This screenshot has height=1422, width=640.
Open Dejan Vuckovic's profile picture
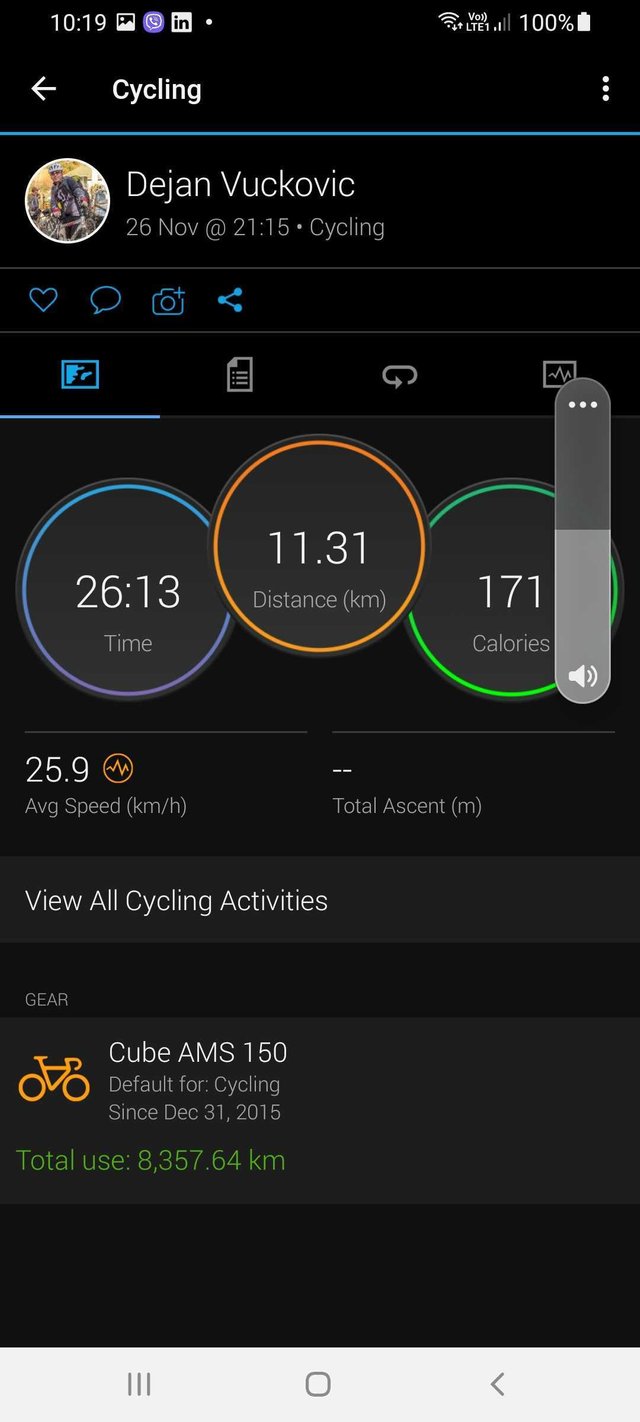click(67, 201)
